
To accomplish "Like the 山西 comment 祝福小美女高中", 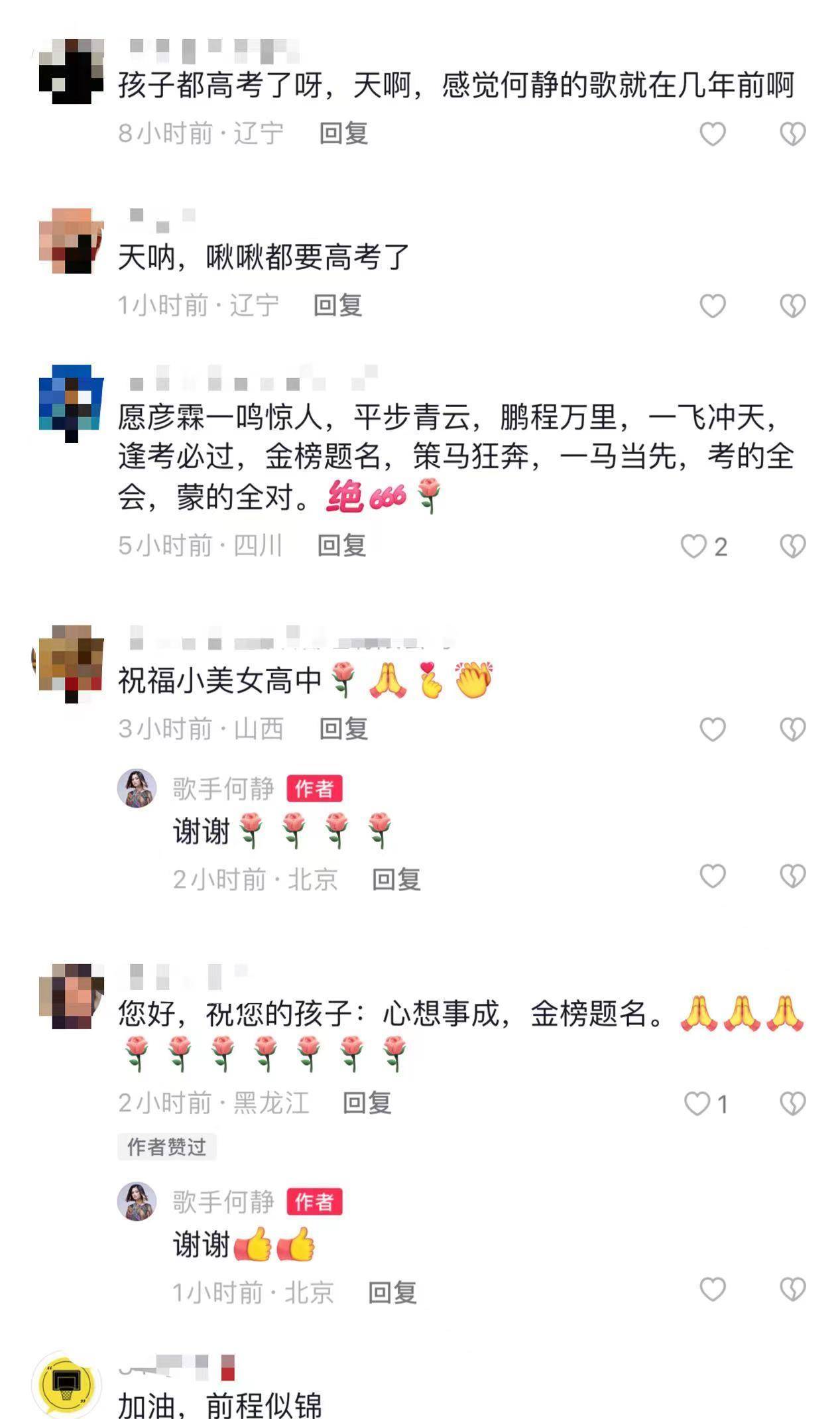I will click(713, 729).
